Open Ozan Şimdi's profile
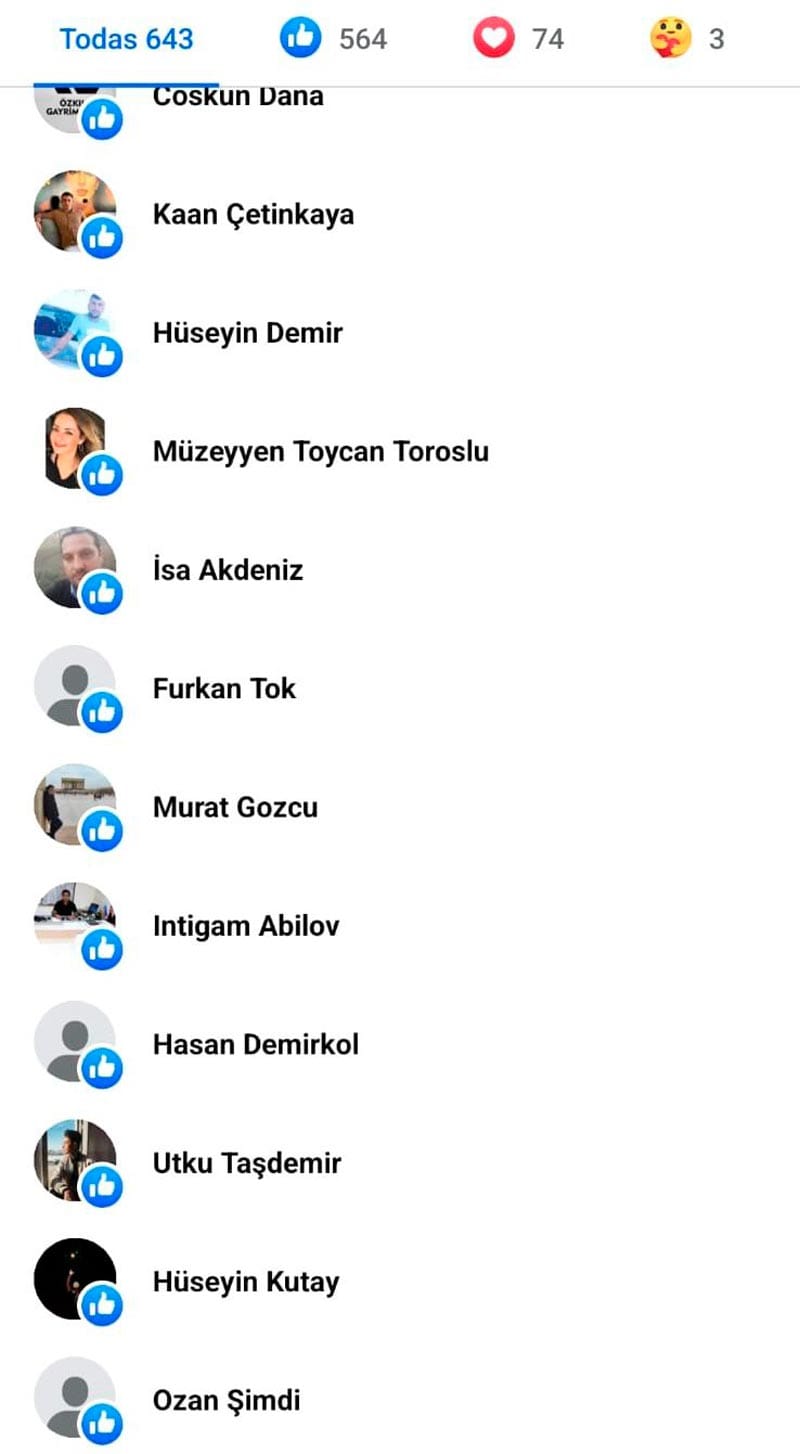Viewport: 800px width, 1454px height. (x=226, y=1400)
